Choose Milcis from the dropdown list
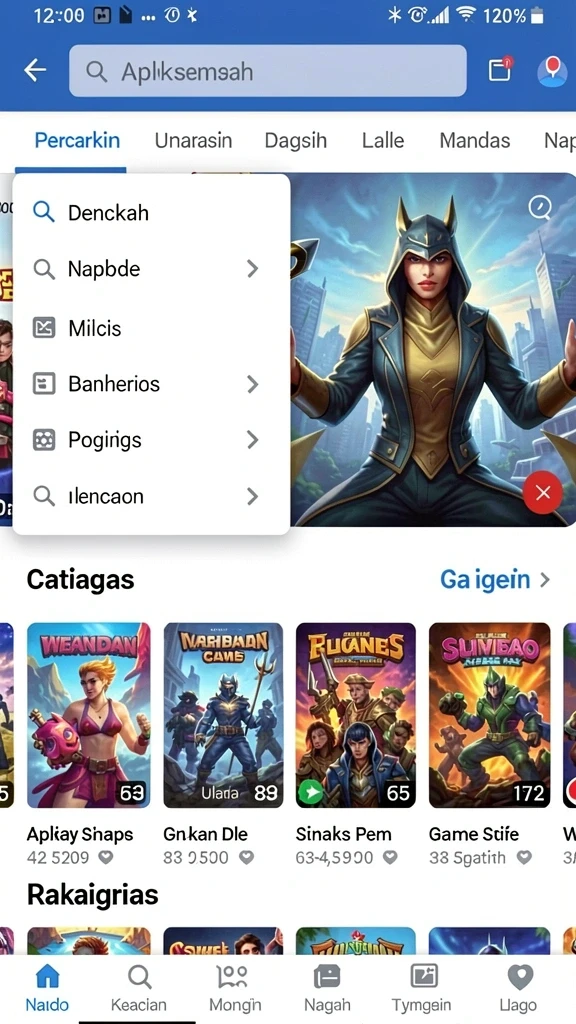The height and width of the screenshot is (1024, 576). [x=152, y=328]
